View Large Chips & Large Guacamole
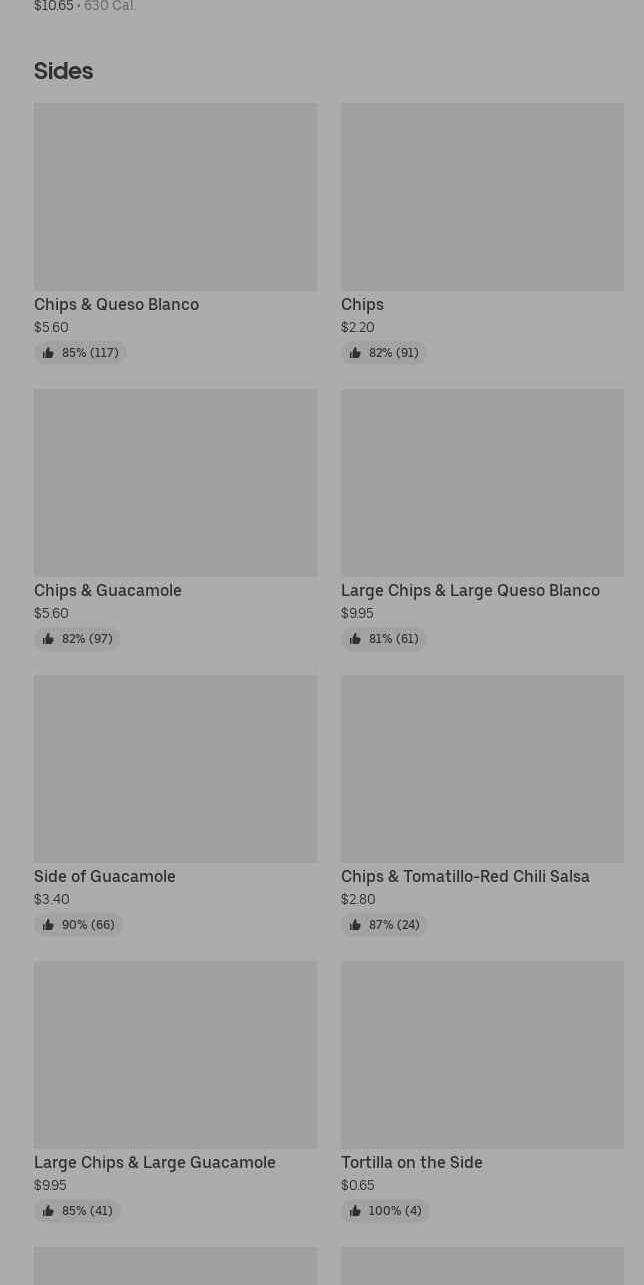This screenshot has width=644, height=1285. coord(175,1091)
